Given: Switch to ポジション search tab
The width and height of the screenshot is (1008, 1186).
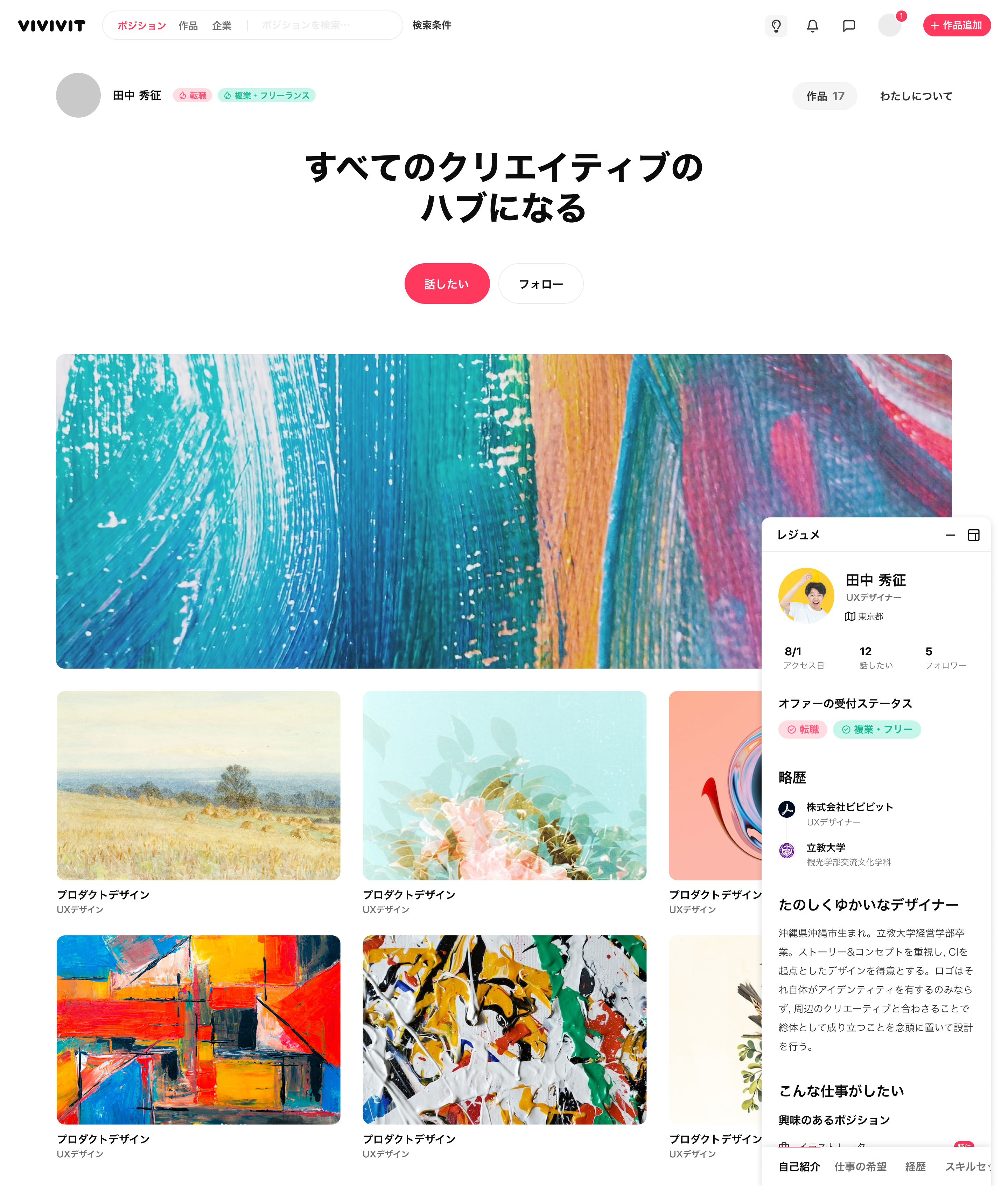Looking at the screenshot, I should click(x=141, y=26).
